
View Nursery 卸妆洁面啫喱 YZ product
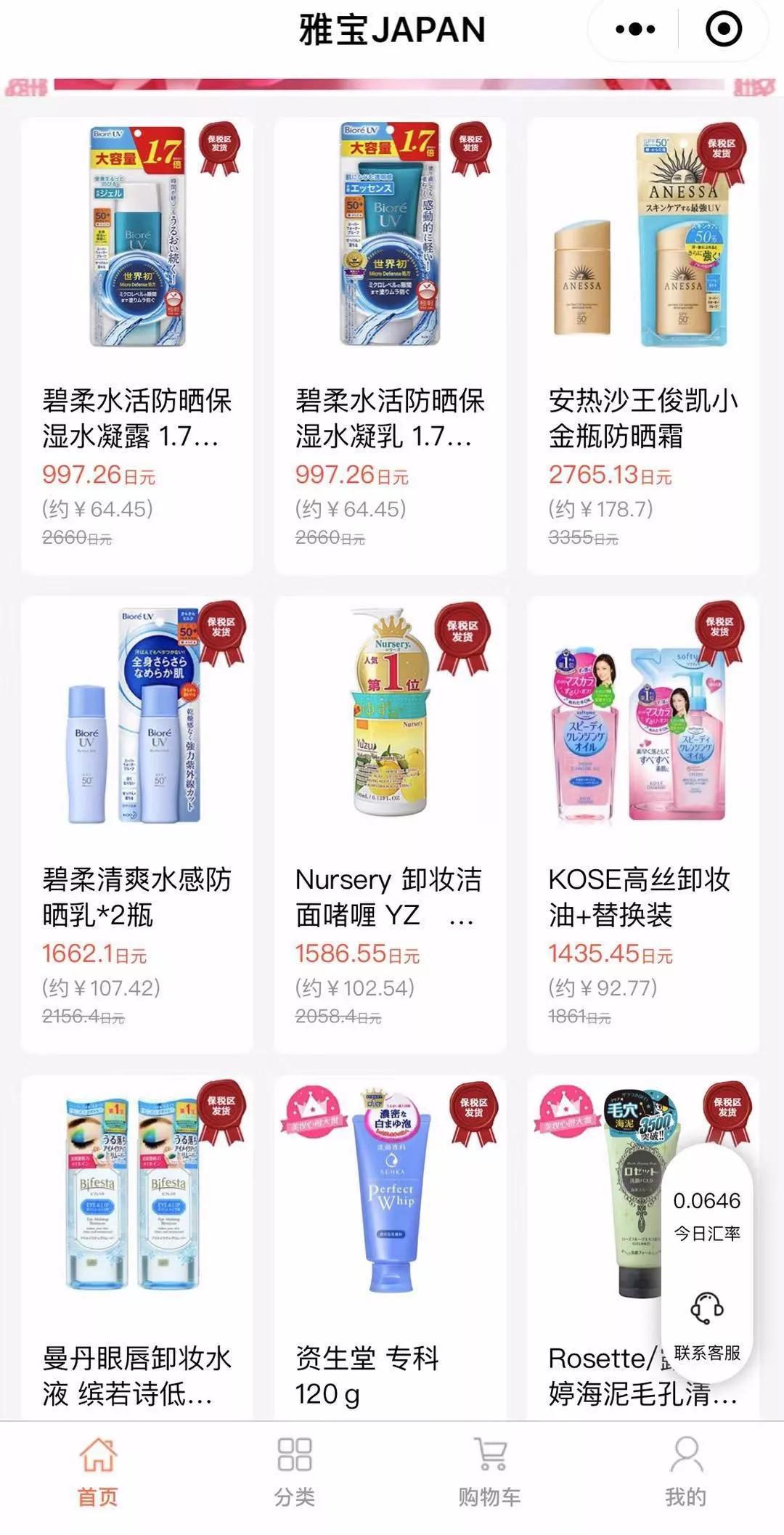[390, 824]
